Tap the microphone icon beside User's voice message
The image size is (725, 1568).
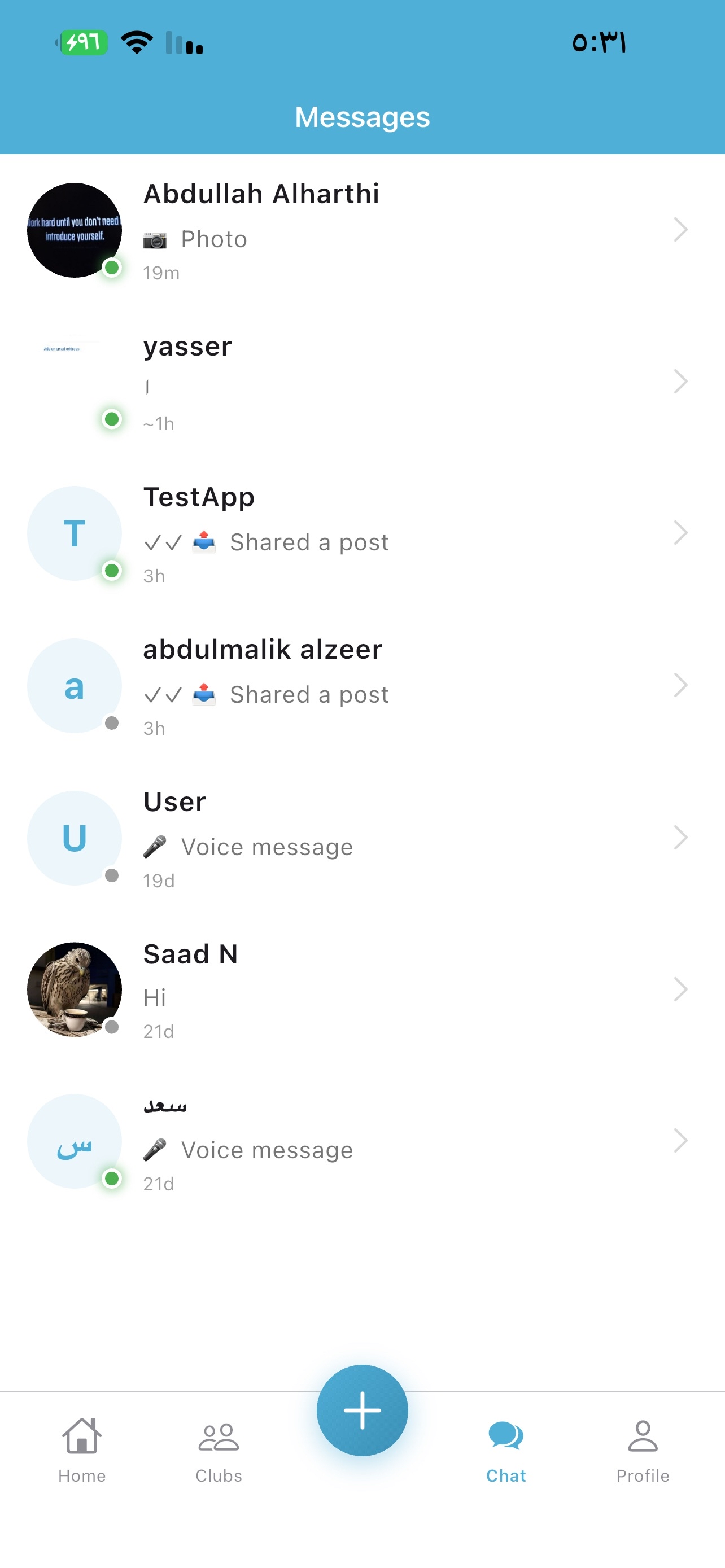click(x=158, y=846)
